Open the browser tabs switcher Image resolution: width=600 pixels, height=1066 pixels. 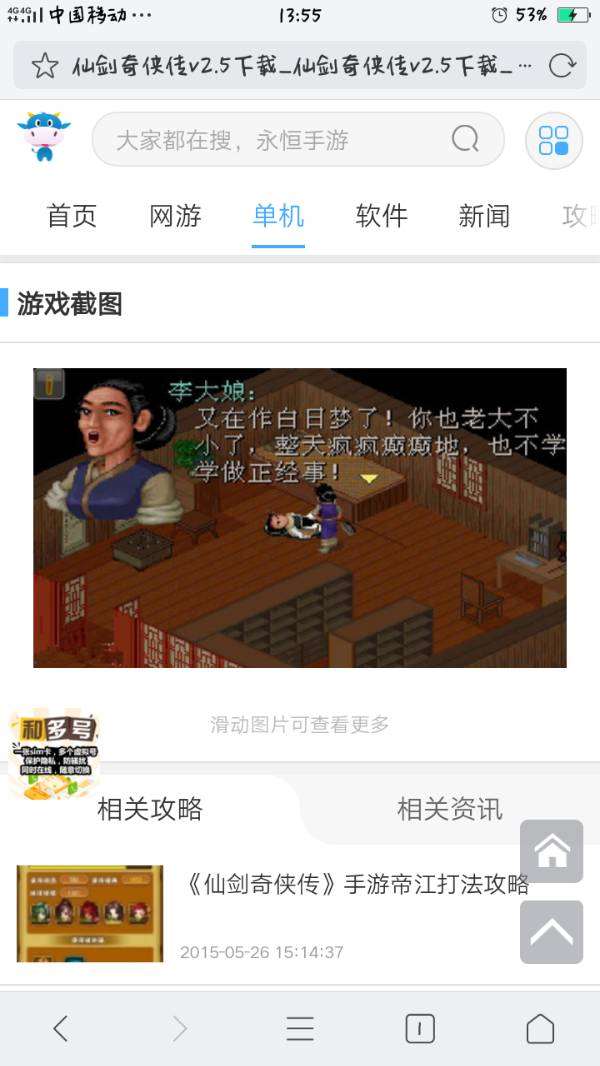420,1028
